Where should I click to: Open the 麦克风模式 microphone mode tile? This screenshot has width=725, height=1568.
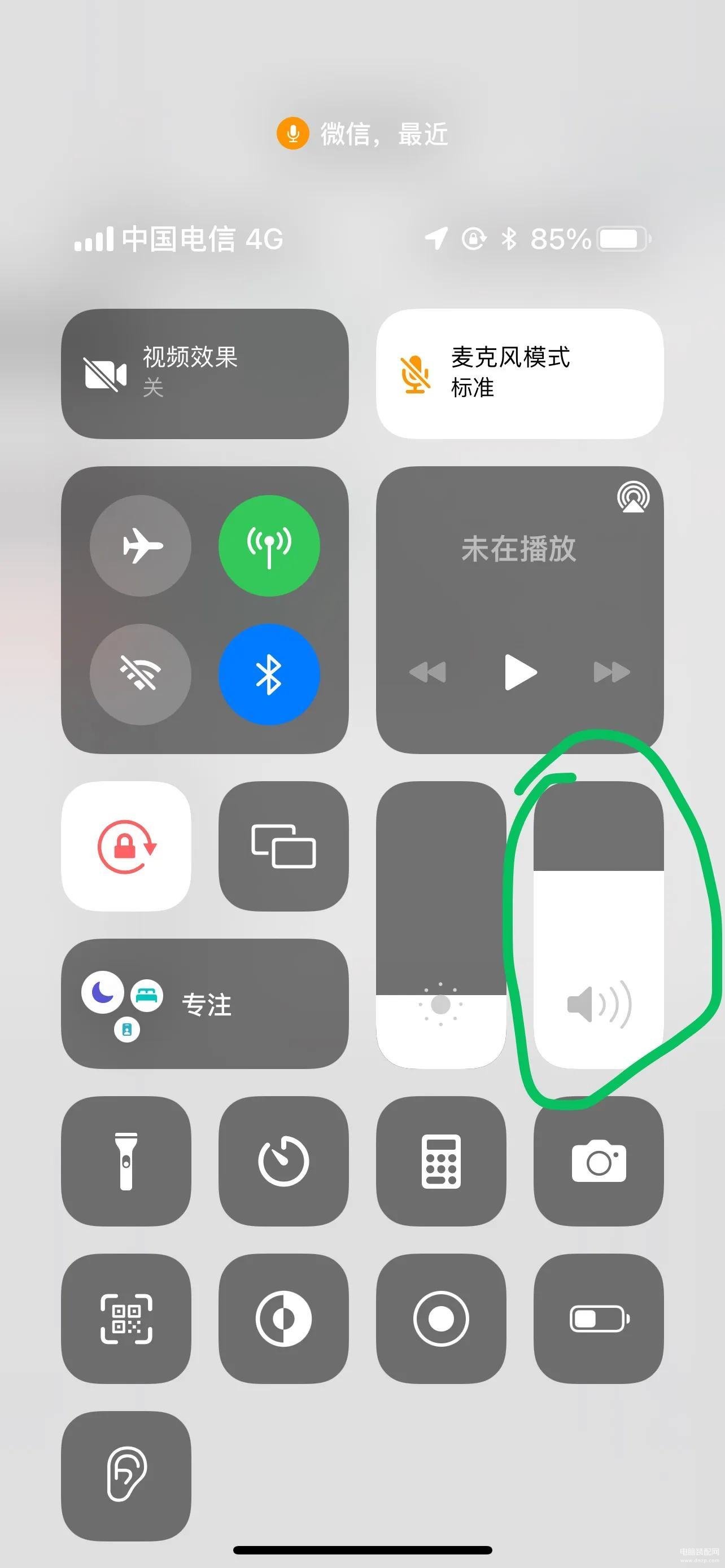[x=519, y=373]
